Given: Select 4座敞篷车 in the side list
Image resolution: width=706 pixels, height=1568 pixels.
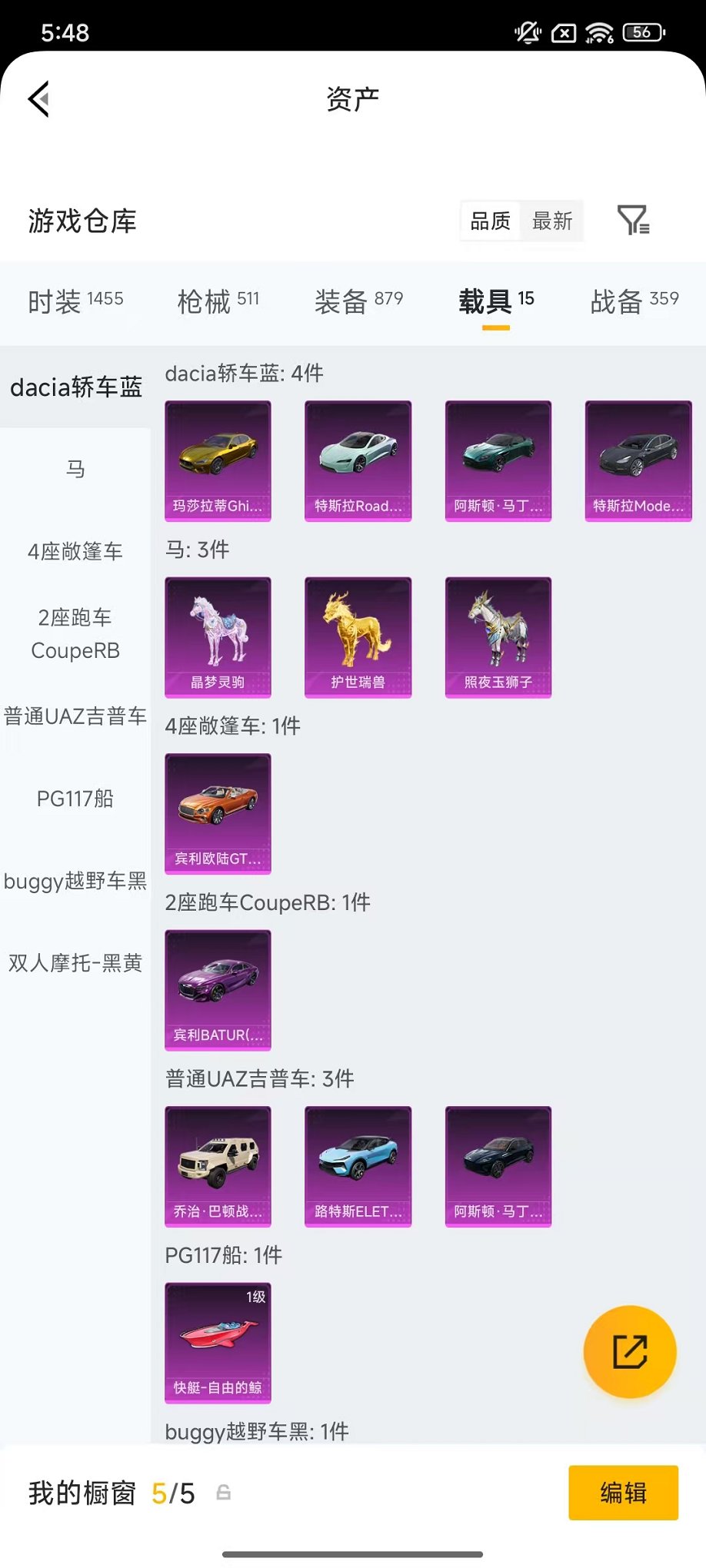Looking at the screenshot, I should pos(75,551).
